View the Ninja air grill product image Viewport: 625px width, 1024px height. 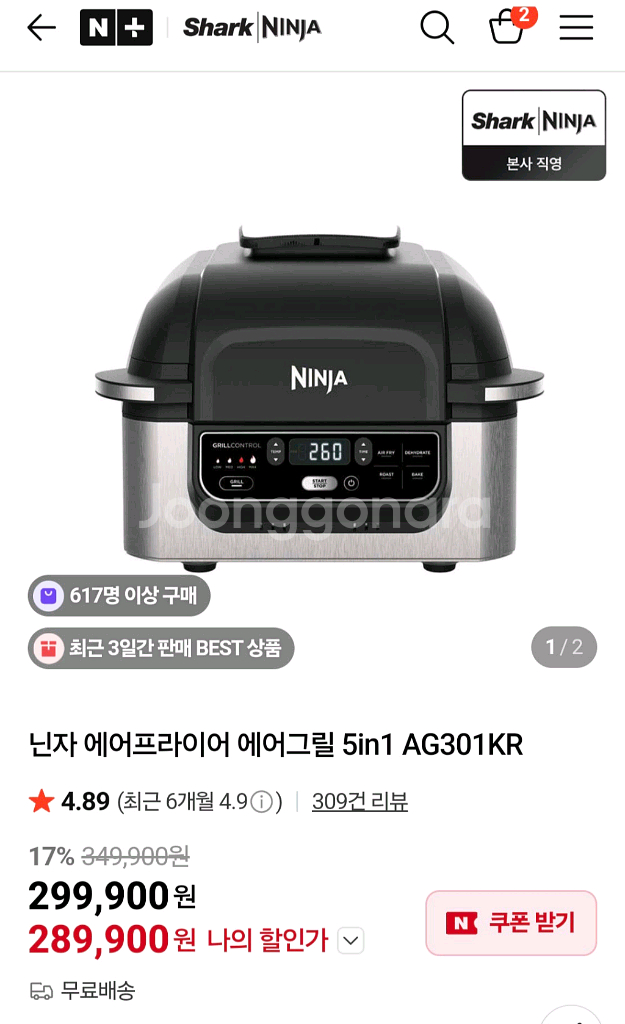tap(320, 400)
